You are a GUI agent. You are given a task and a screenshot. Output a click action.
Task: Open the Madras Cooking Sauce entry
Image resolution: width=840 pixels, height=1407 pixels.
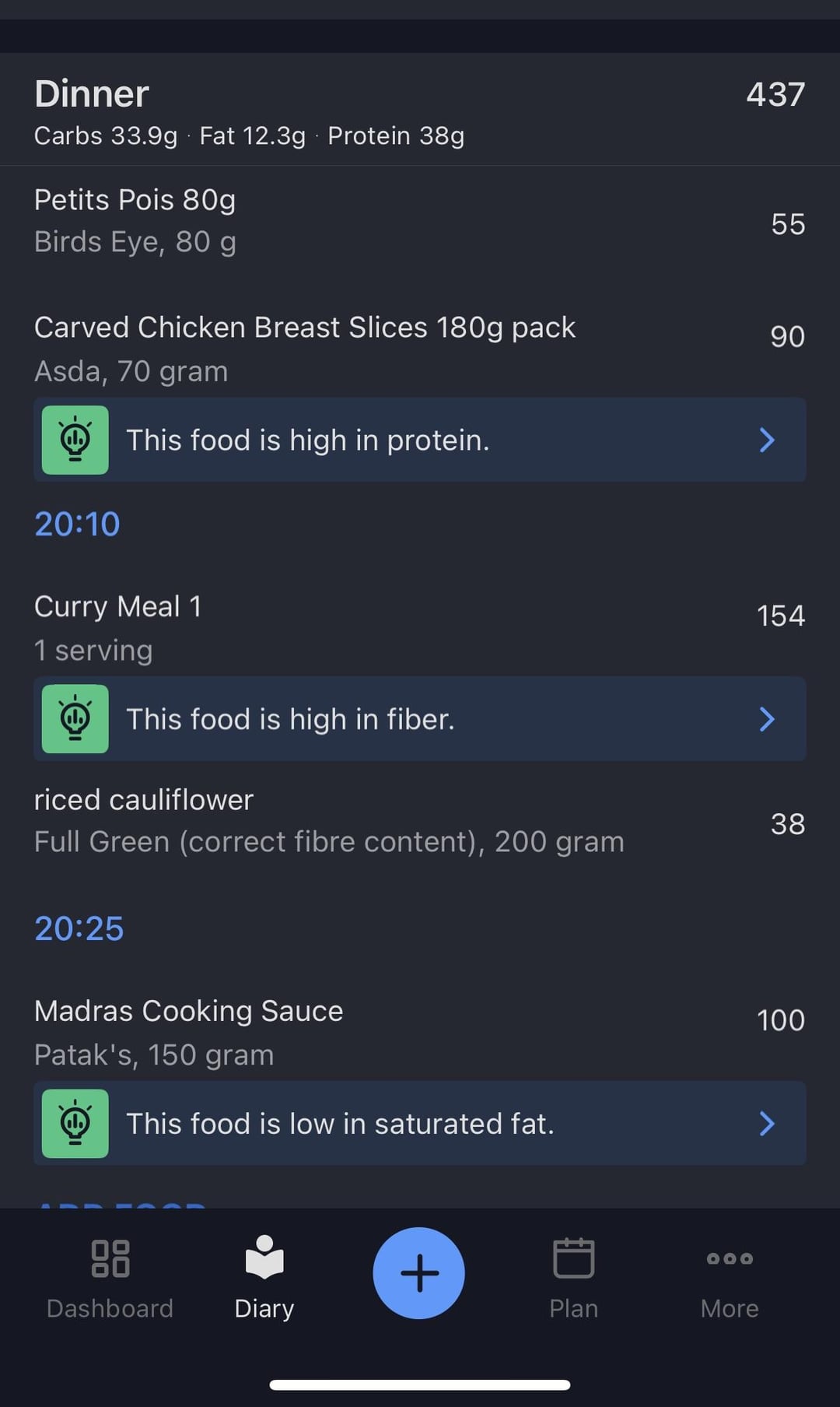pyautogui.click(x=420, y=1032)
